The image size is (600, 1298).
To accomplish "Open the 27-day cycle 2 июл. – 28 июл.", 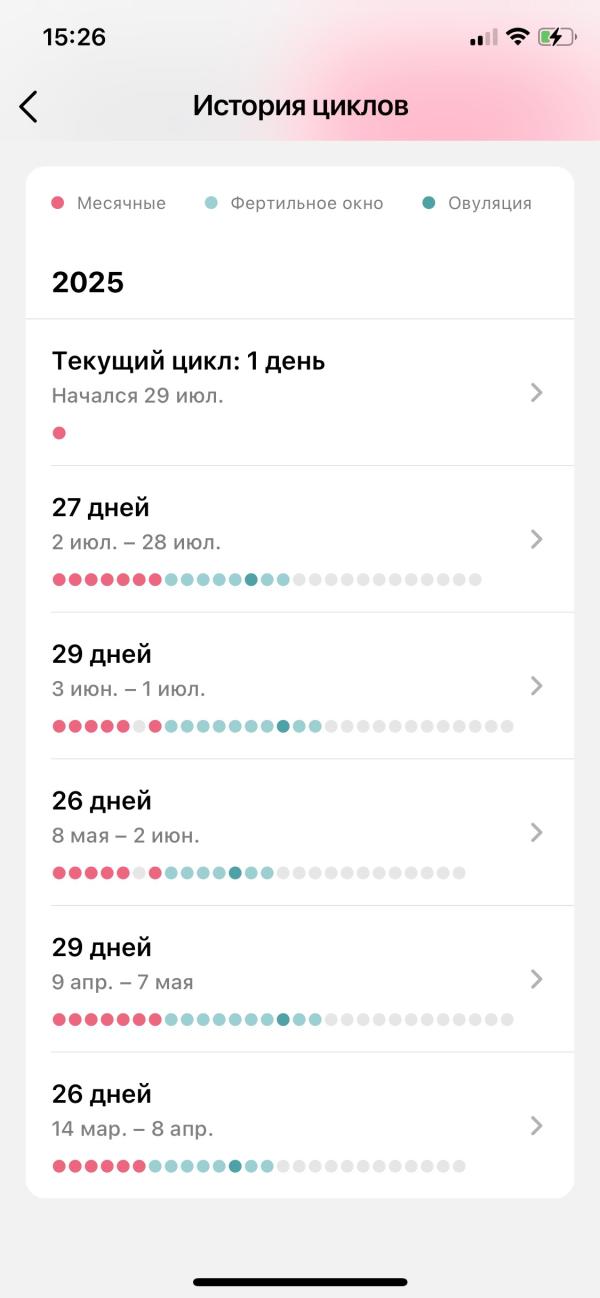I will [x=299, y=539].
